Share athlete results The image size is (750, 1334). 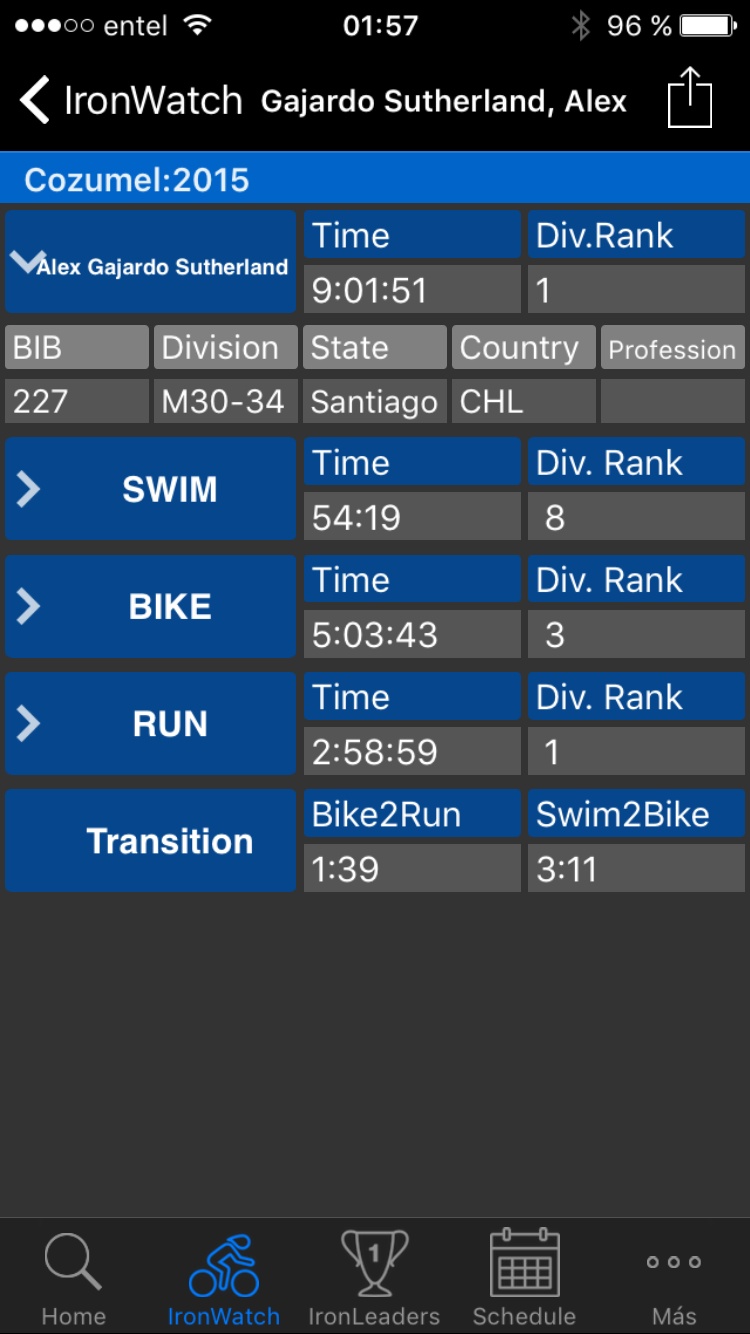[x=689, y=98]
